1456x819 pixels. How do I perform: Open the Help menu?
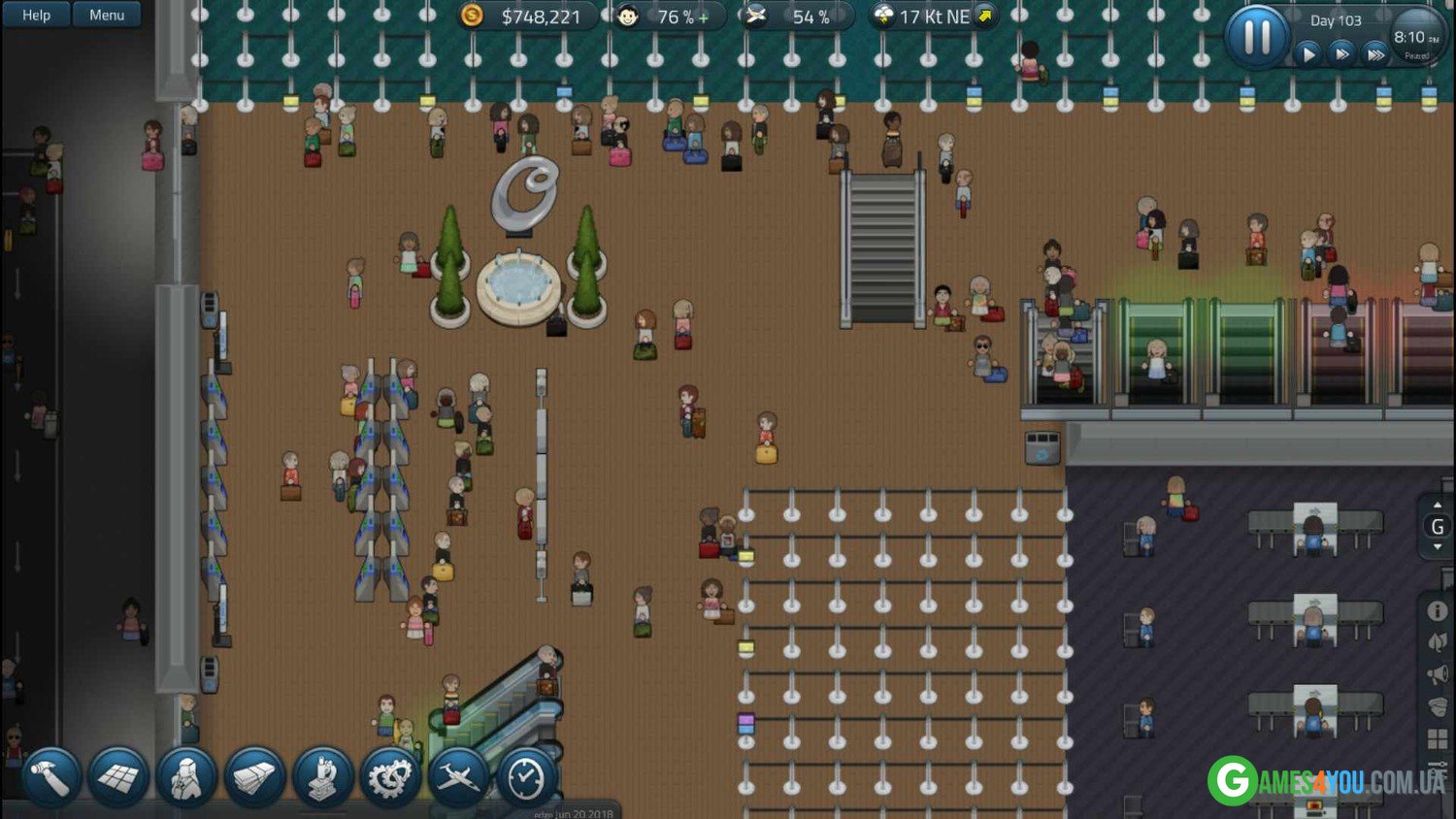click(x=36, y=15)
